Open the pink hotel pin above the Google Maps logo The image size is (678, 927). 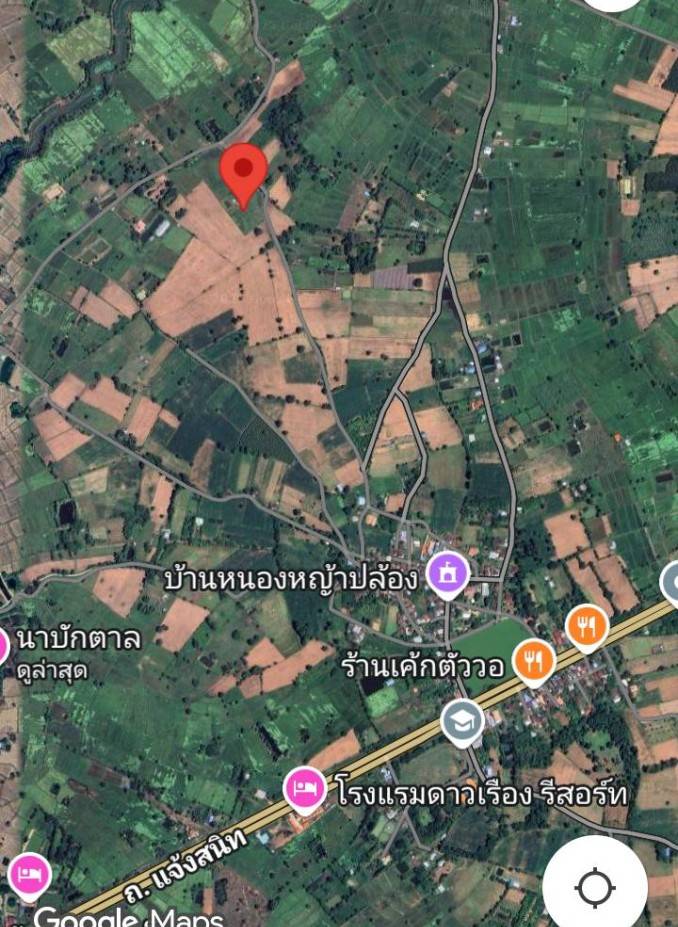pos(29,874)
